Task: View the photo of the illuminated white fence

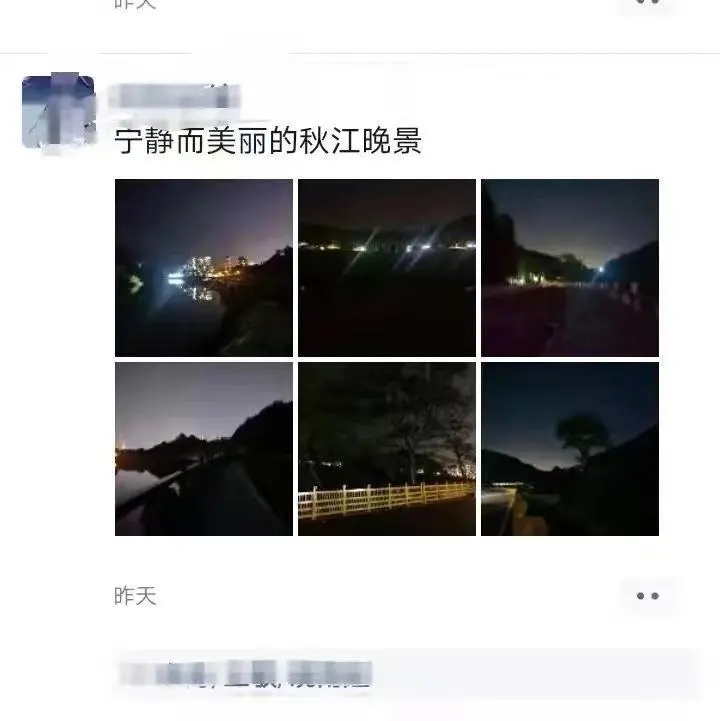Action: (x=387, y=449)
